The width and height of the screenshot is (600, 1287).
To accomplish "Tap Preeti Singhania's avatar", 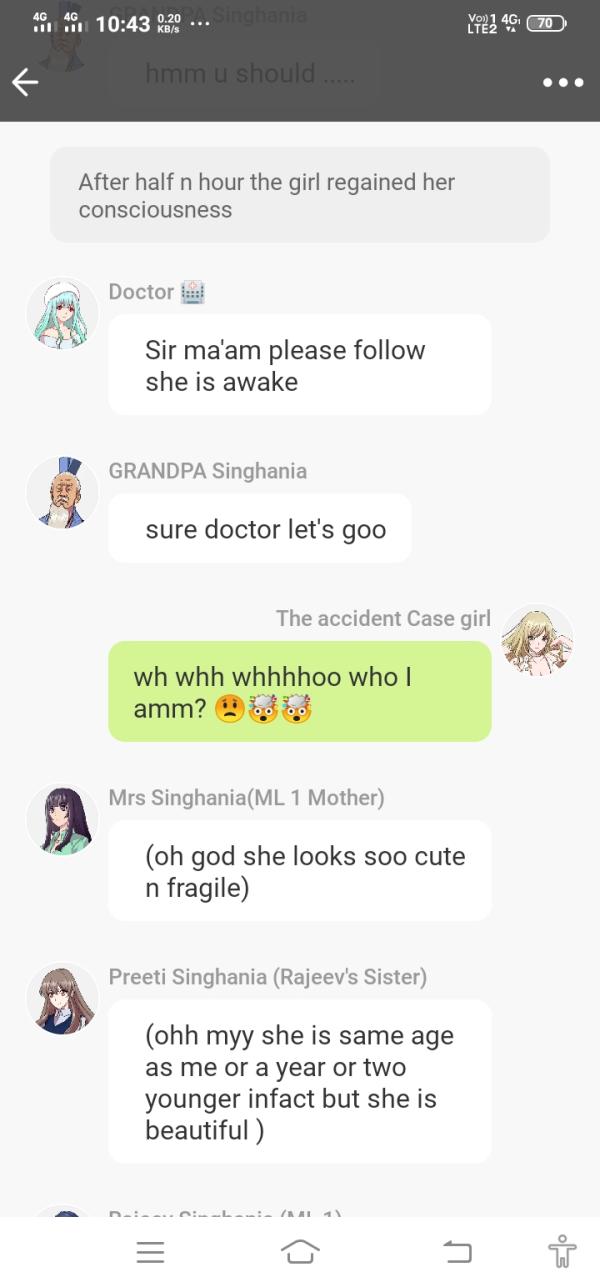I will click(62, 998).
